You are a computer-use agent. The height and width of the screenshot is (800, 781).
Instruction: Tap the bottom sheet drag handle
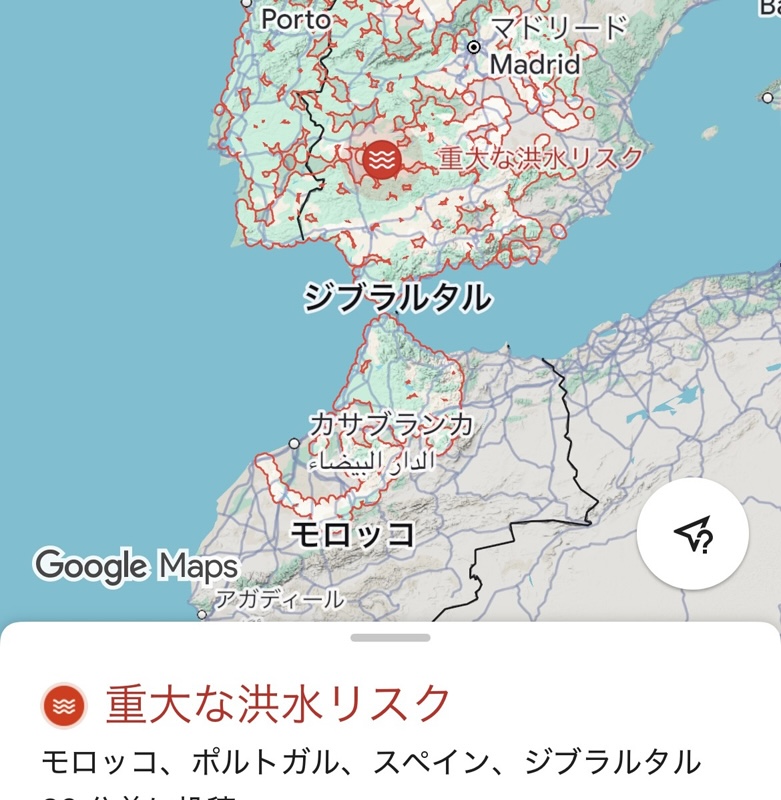point(390,638)
